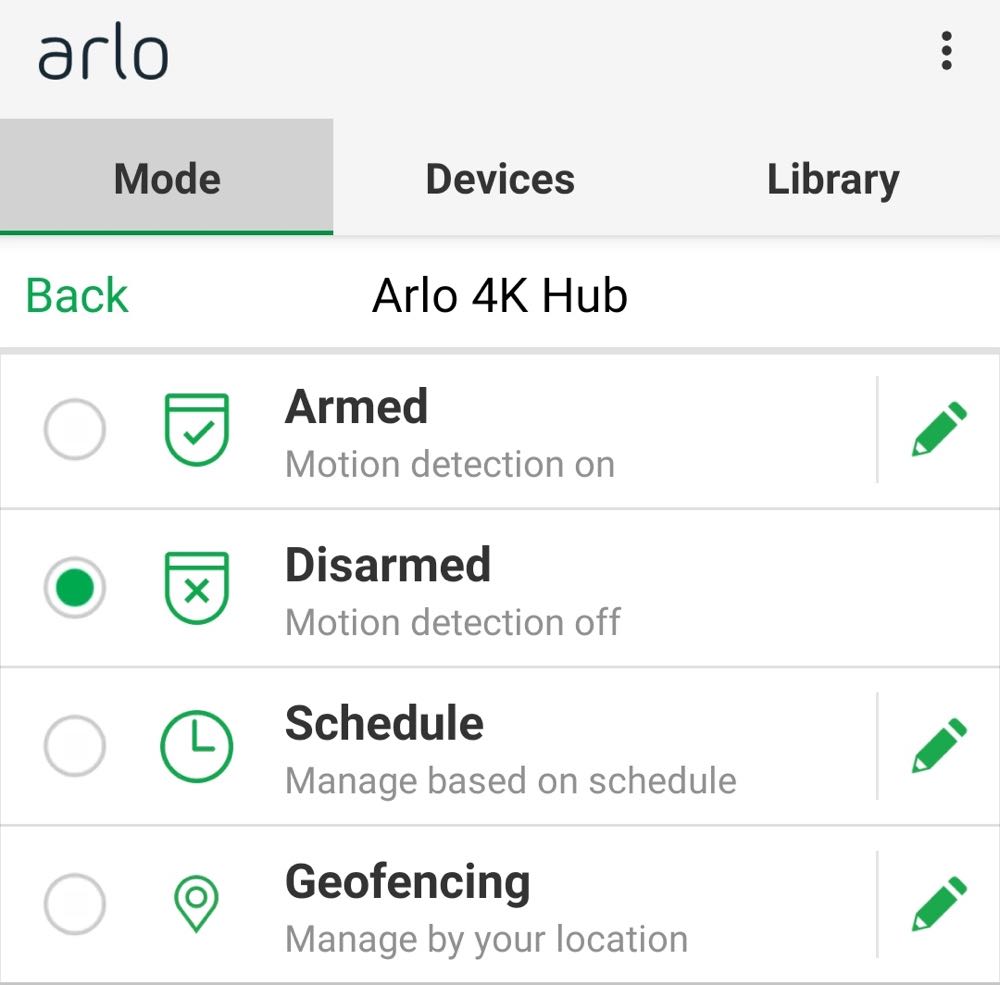
Task: Edit the Schedule mode settings
Action: click(939, 746)
